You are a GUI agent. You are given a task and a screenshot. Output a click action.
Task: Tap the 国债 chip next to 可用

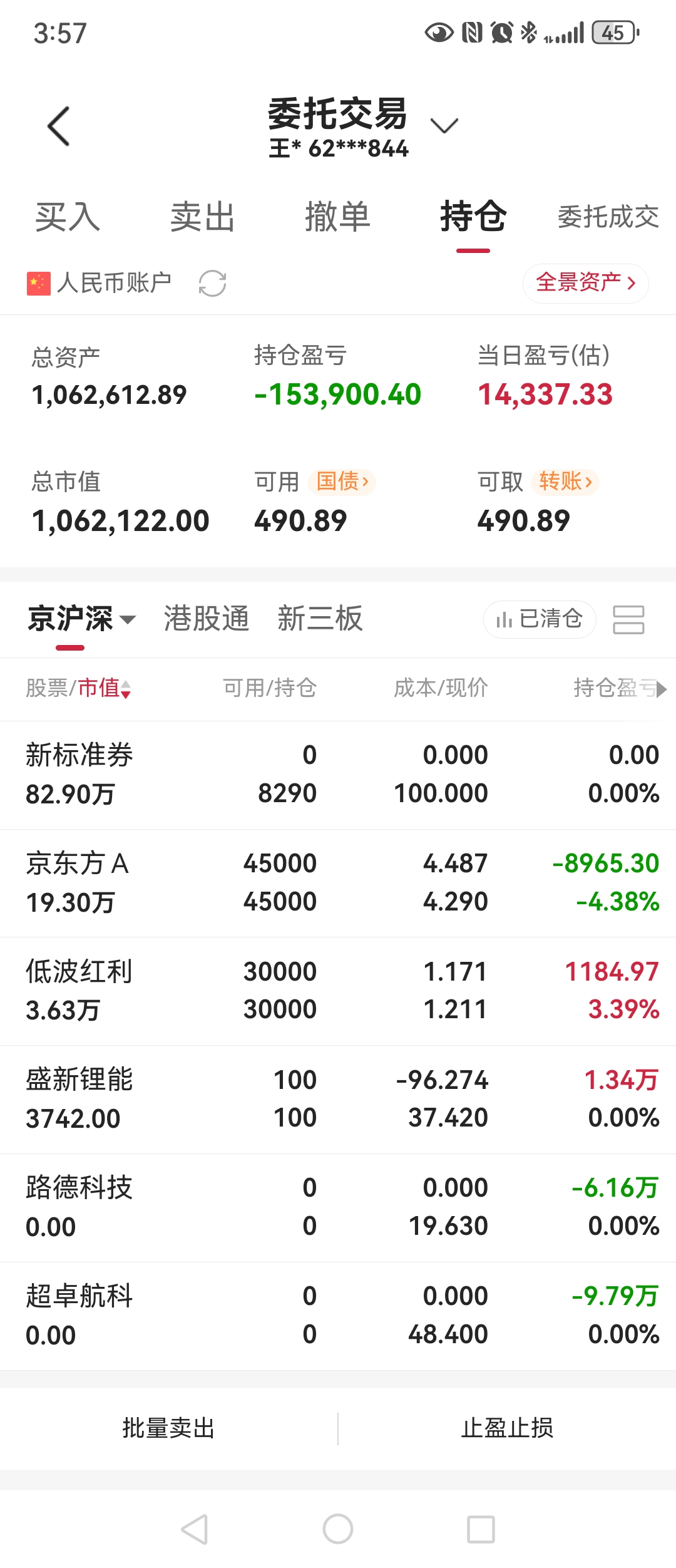[342, 482]
